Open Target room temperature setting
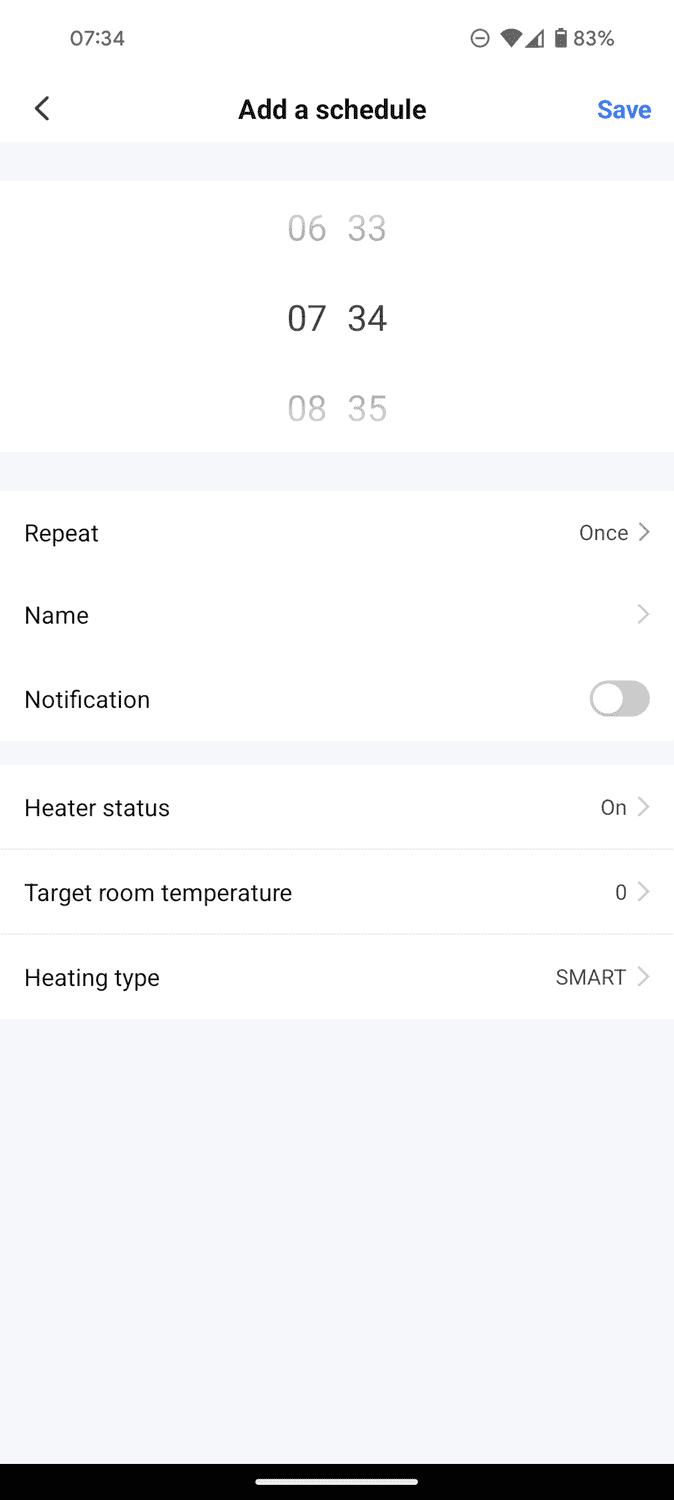The height and width of the screenshot is (1500, 674). (x=337, y=893)
